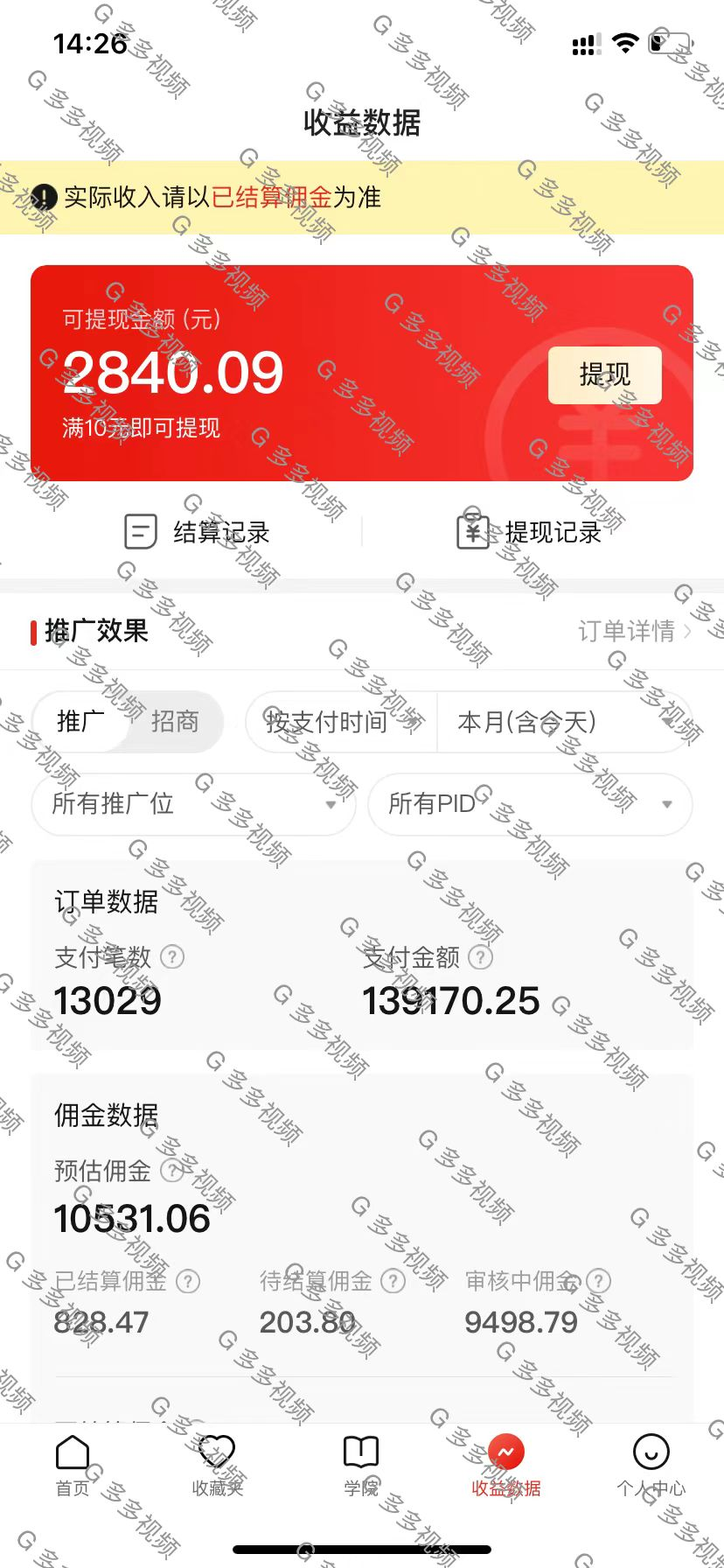
Task: Open 订单详情 order details
Action: tap(628, 631)
